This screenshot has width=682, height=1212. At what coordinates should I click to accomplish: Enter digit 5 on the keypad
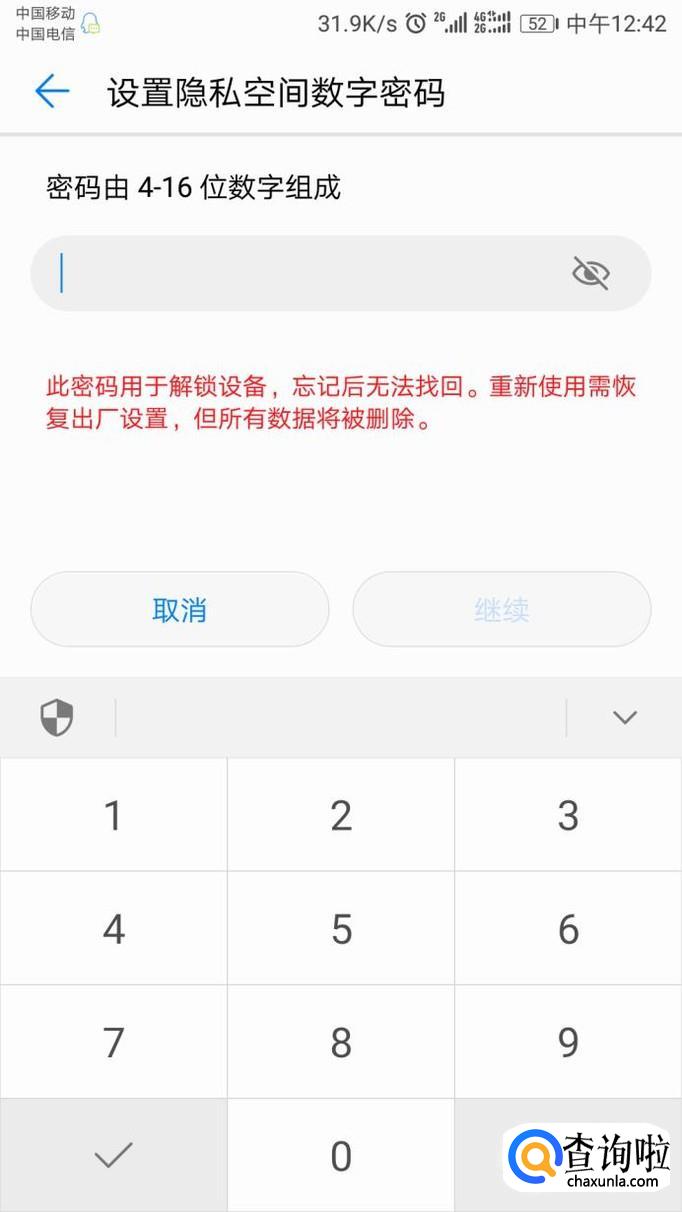click(341, 929)
